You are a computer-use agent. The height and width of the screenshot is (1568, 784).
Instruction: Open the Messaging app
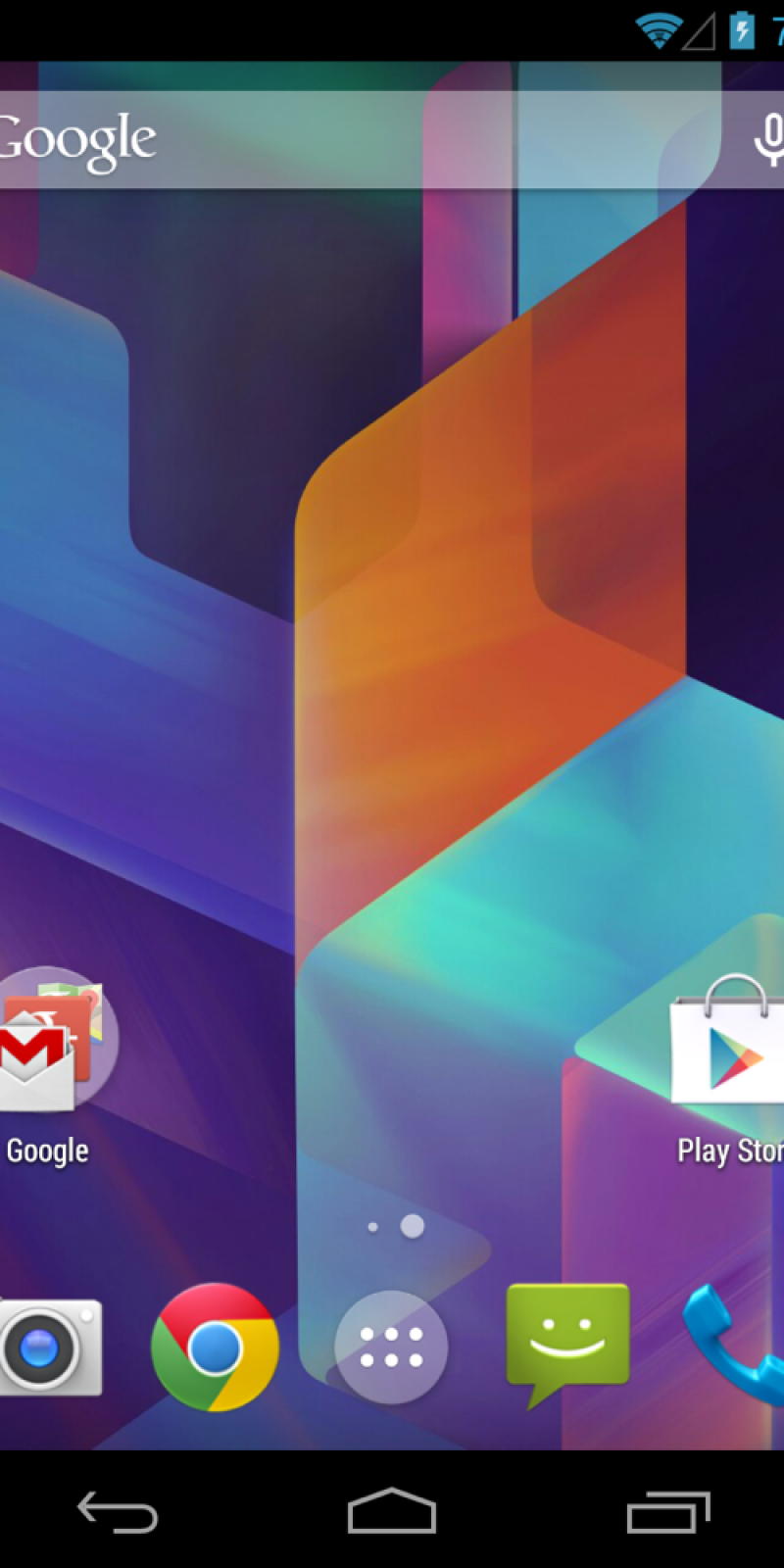(567, 1340)
